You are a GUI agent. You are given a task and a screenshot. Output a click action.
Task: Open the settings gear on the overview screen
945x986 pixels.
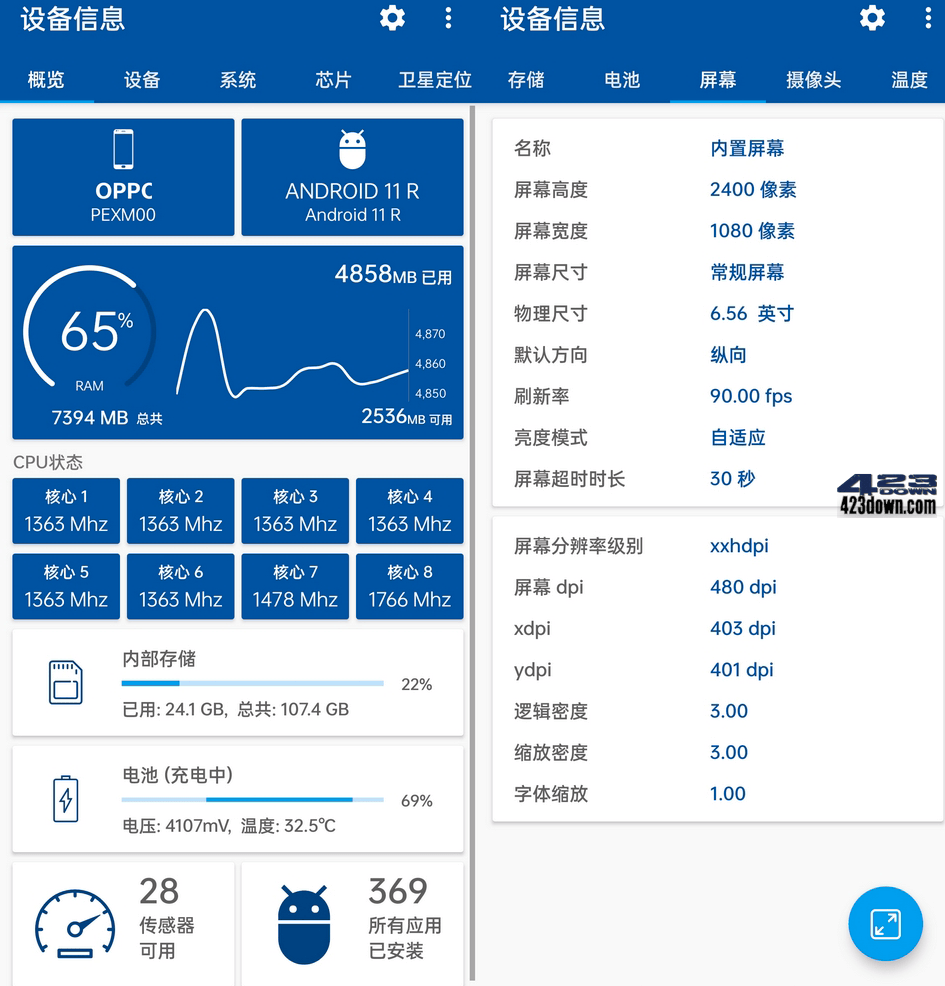pyautogui.click(x=391, y=18)
